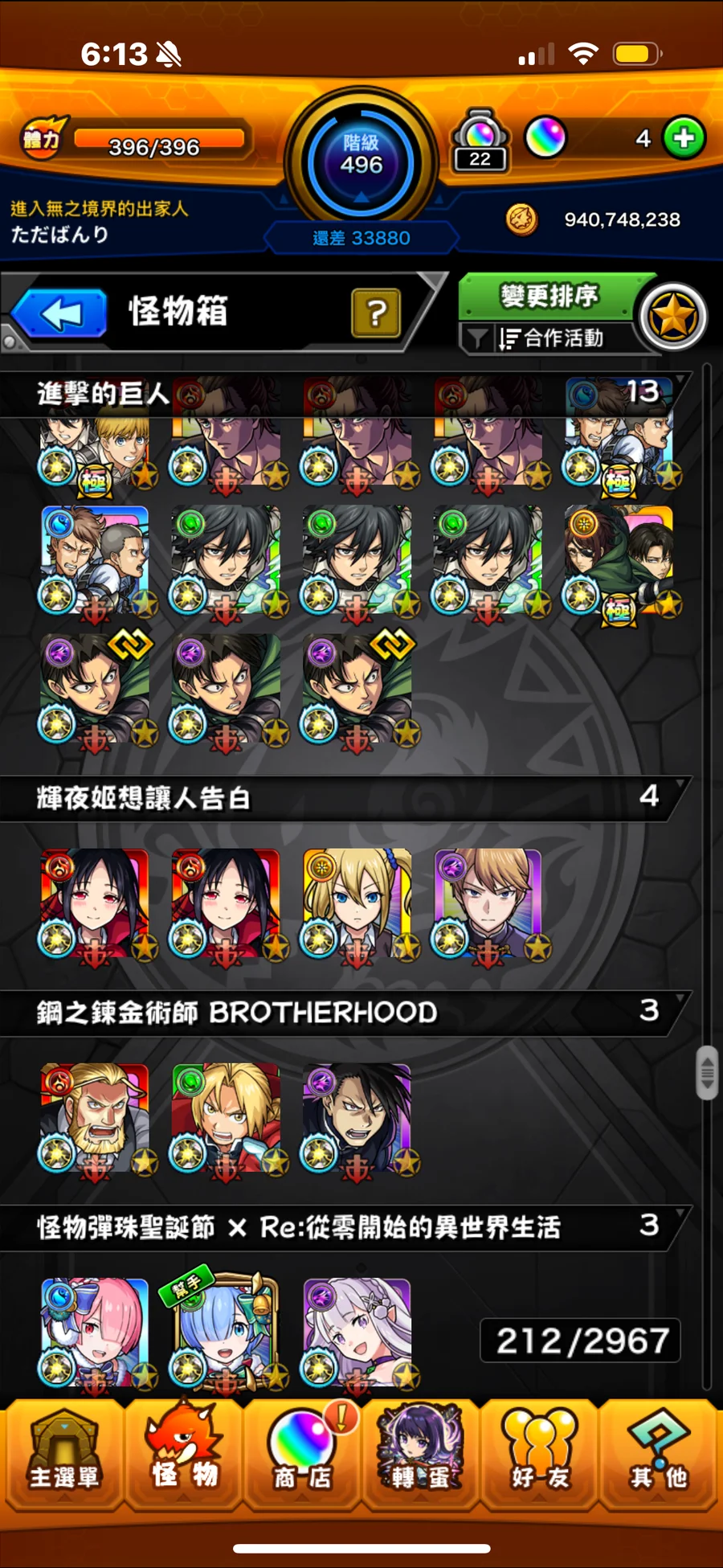
Task: Select the blonde bearded Fullmetal Alchemist monster
Action: (x=95, y=1117)
